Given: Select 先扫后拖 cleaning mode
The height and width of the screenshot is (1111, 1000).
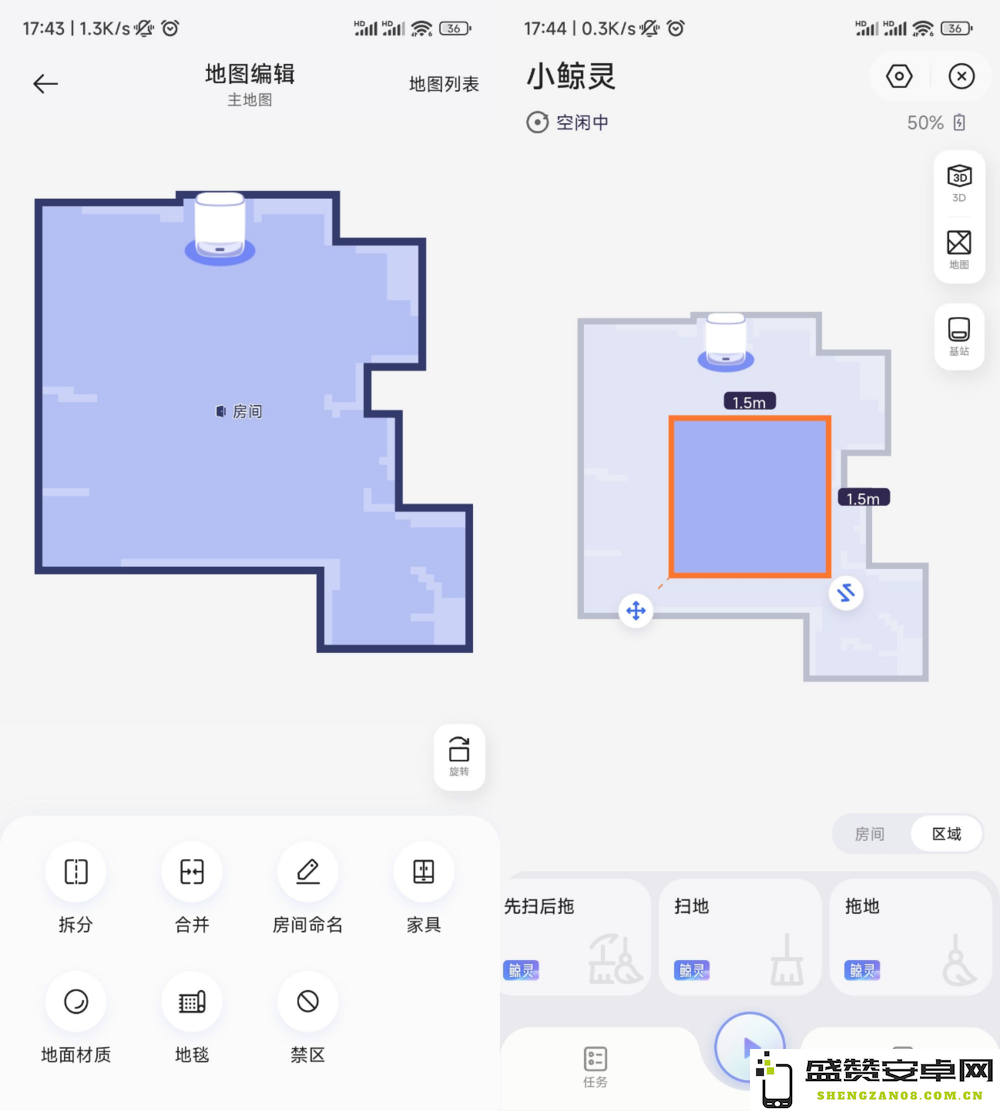Looking at the screenshot, I should coord(575,936).
